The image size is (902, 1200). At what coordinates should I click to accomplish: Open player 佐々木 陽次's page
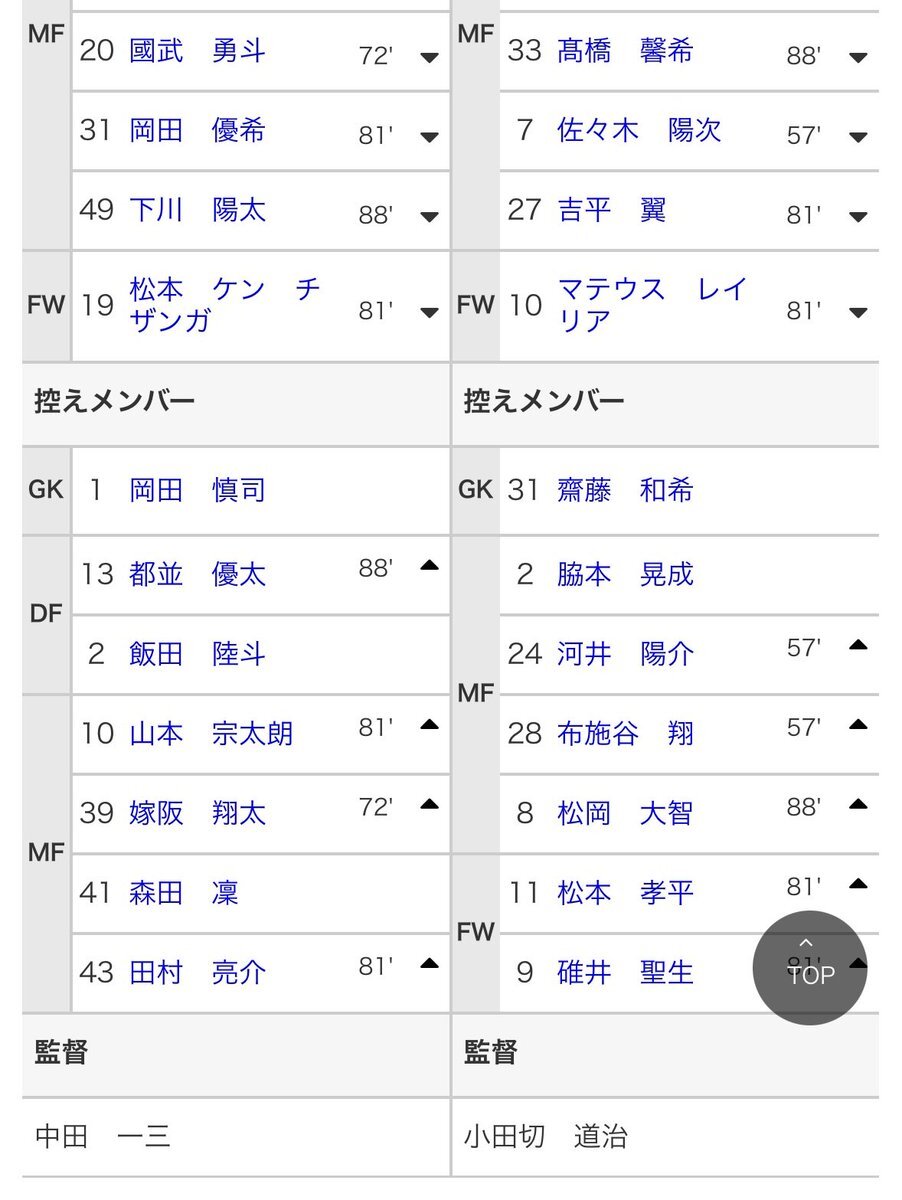point(638,131)
